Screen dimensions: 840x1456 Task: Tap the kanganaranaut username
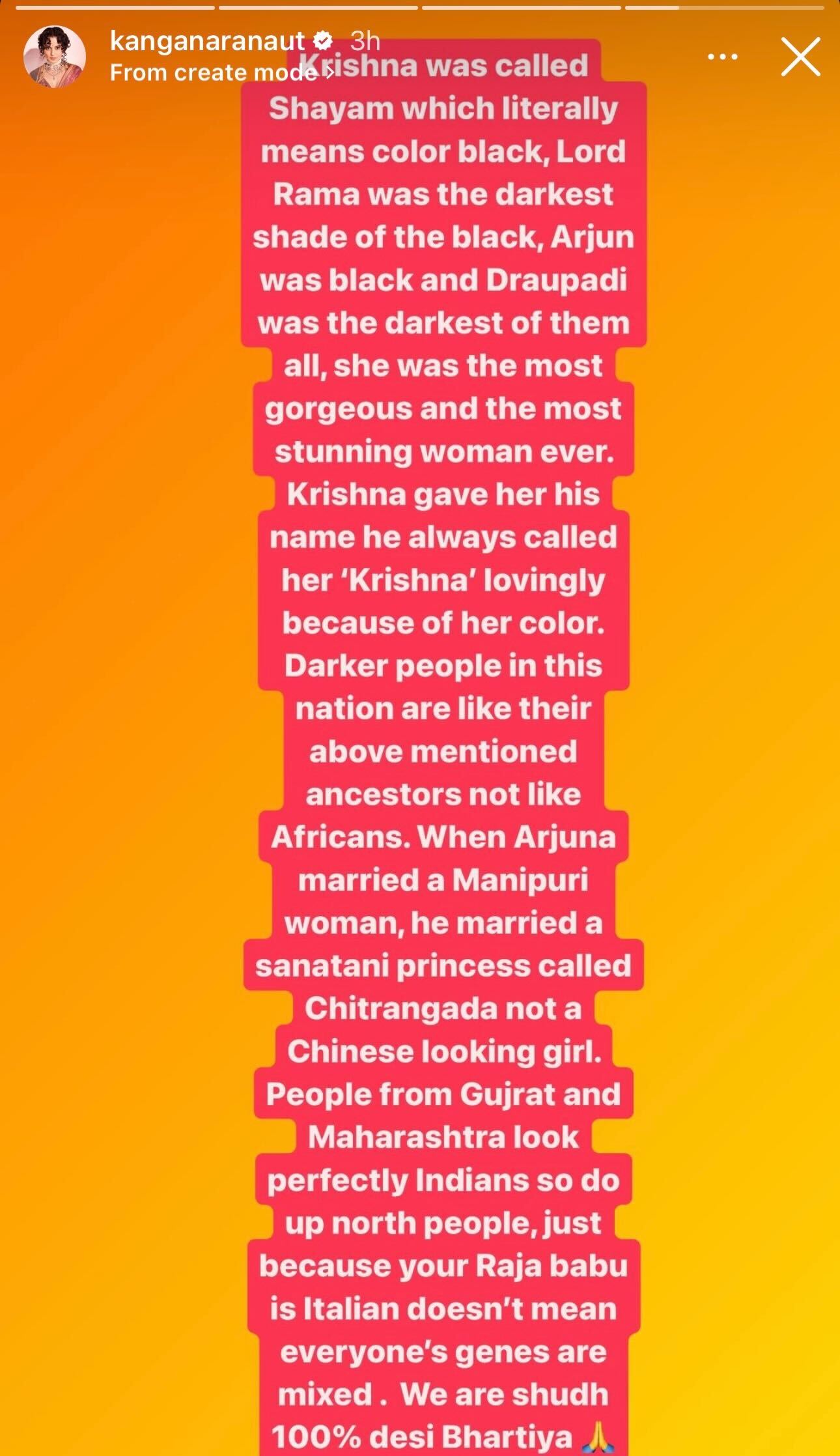207,41
